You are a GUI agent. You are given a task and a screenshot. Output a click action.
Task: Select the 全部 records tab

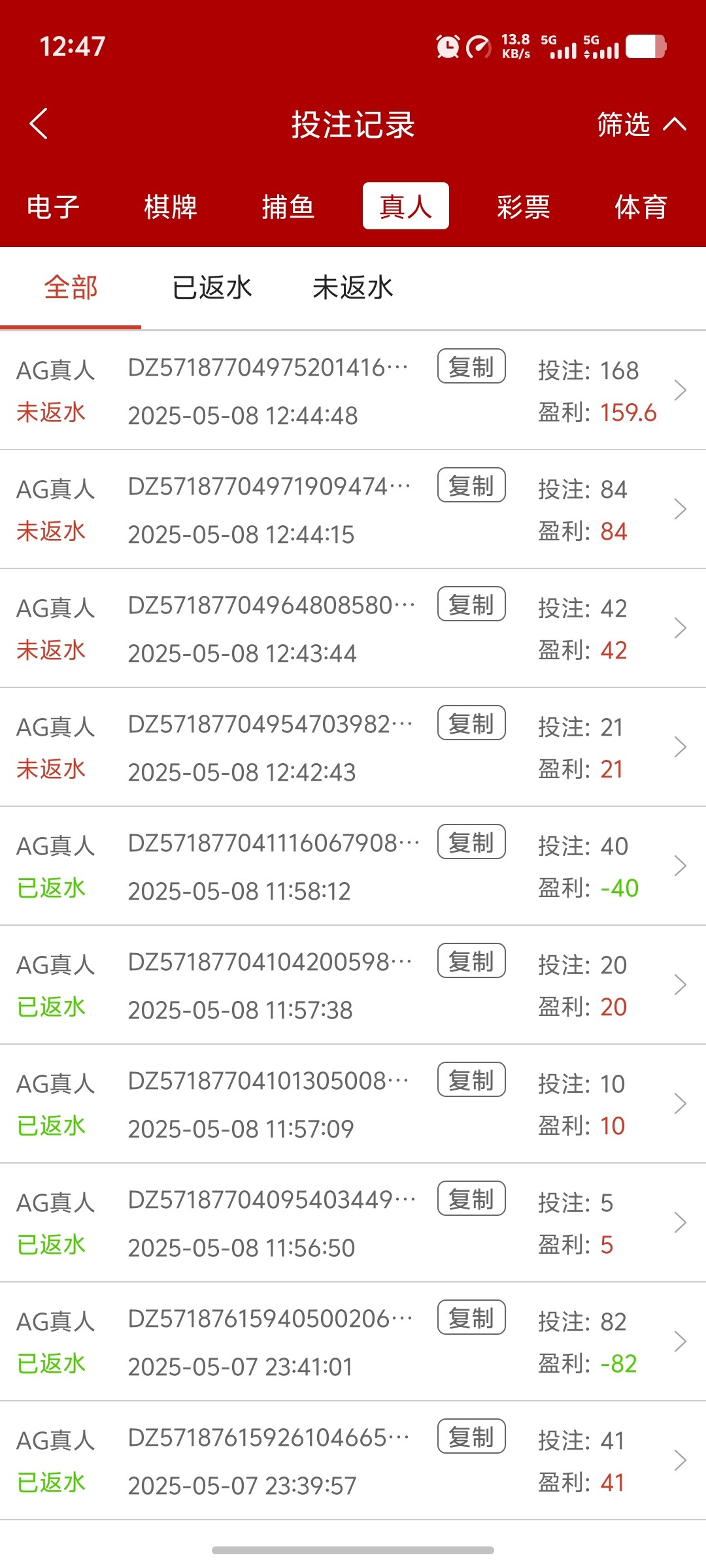point(71,287)
